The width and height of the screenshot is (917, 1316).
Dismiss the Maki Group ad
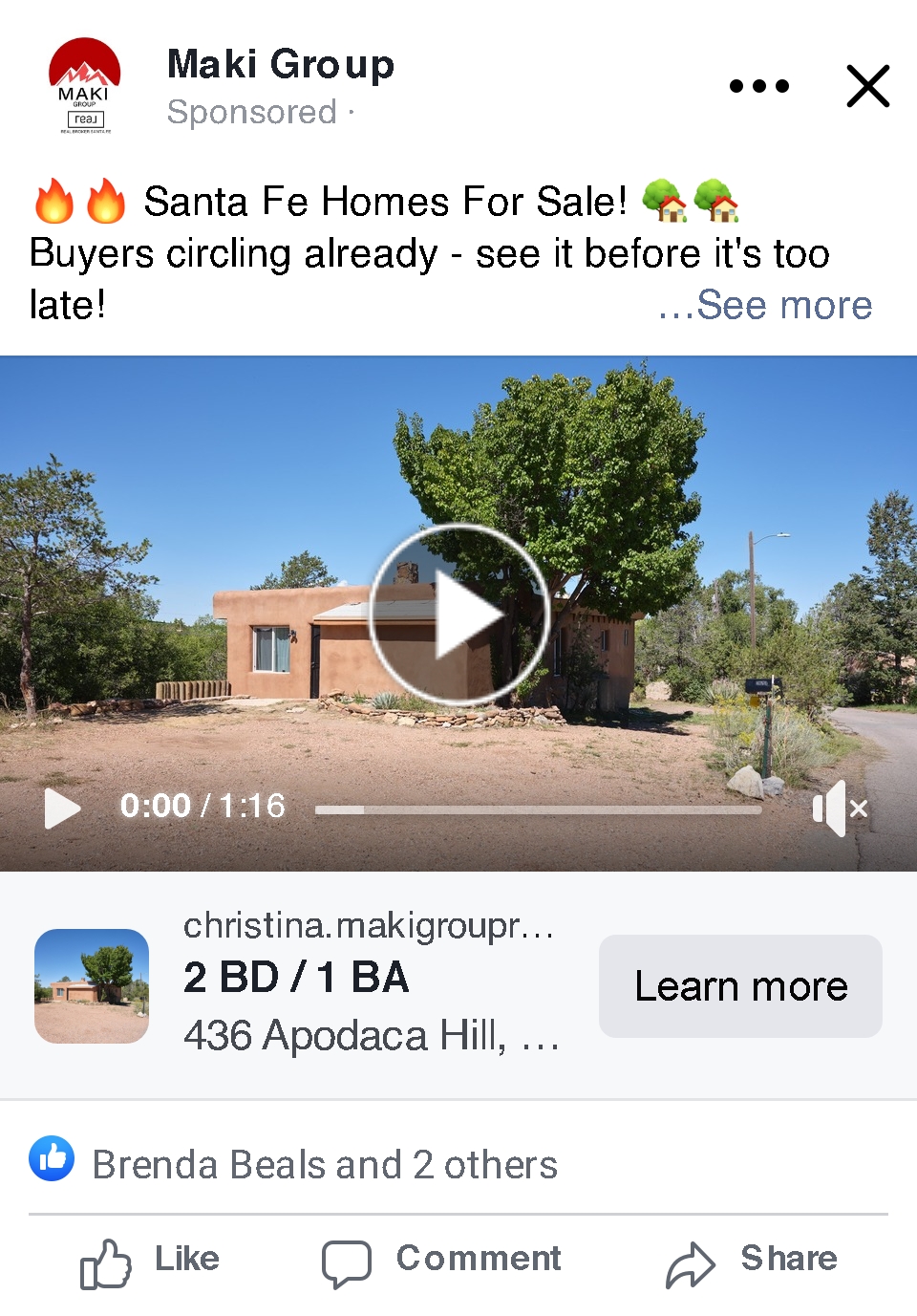coord(867,86)
